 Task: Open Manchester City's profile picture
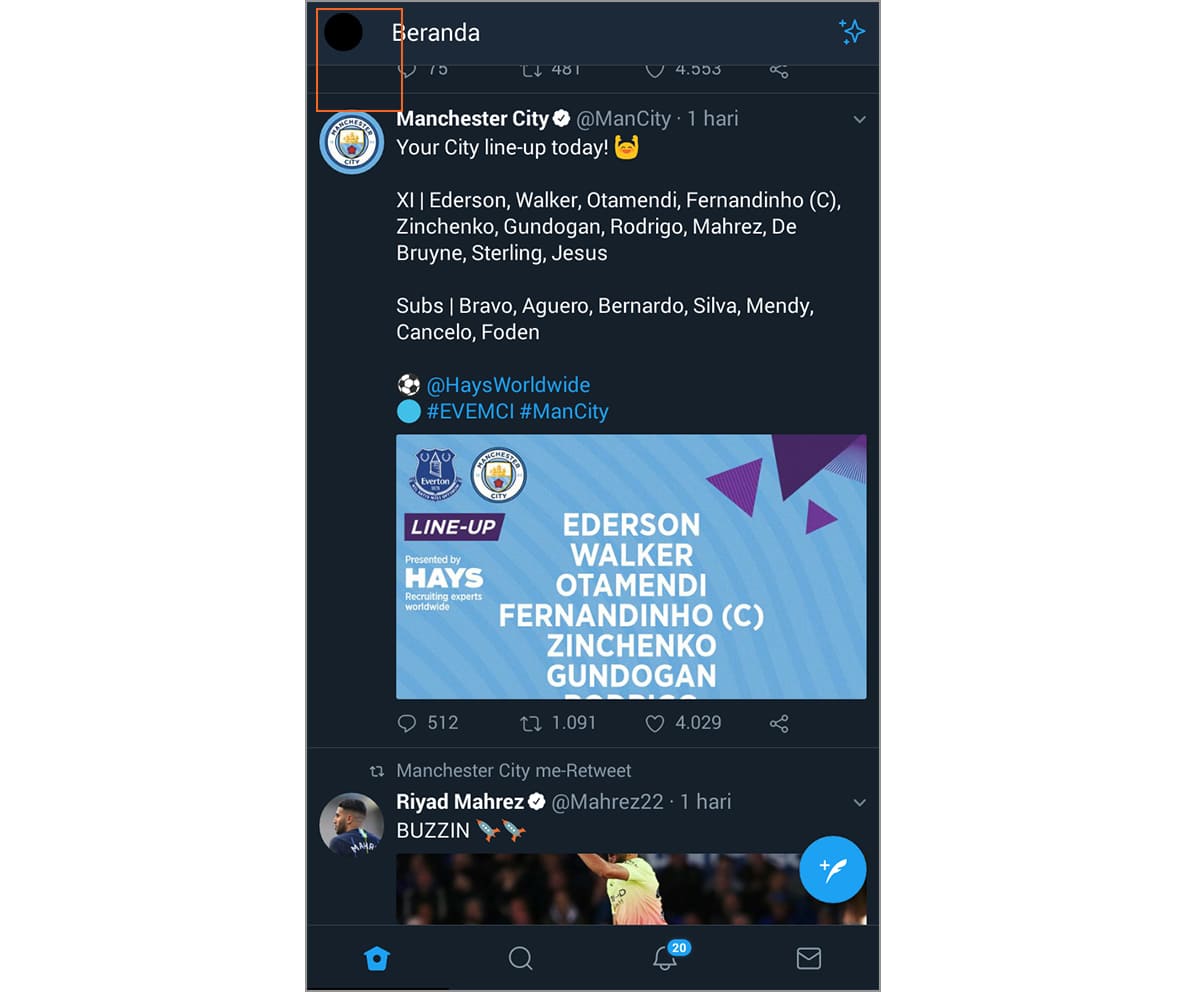[351, 143]
